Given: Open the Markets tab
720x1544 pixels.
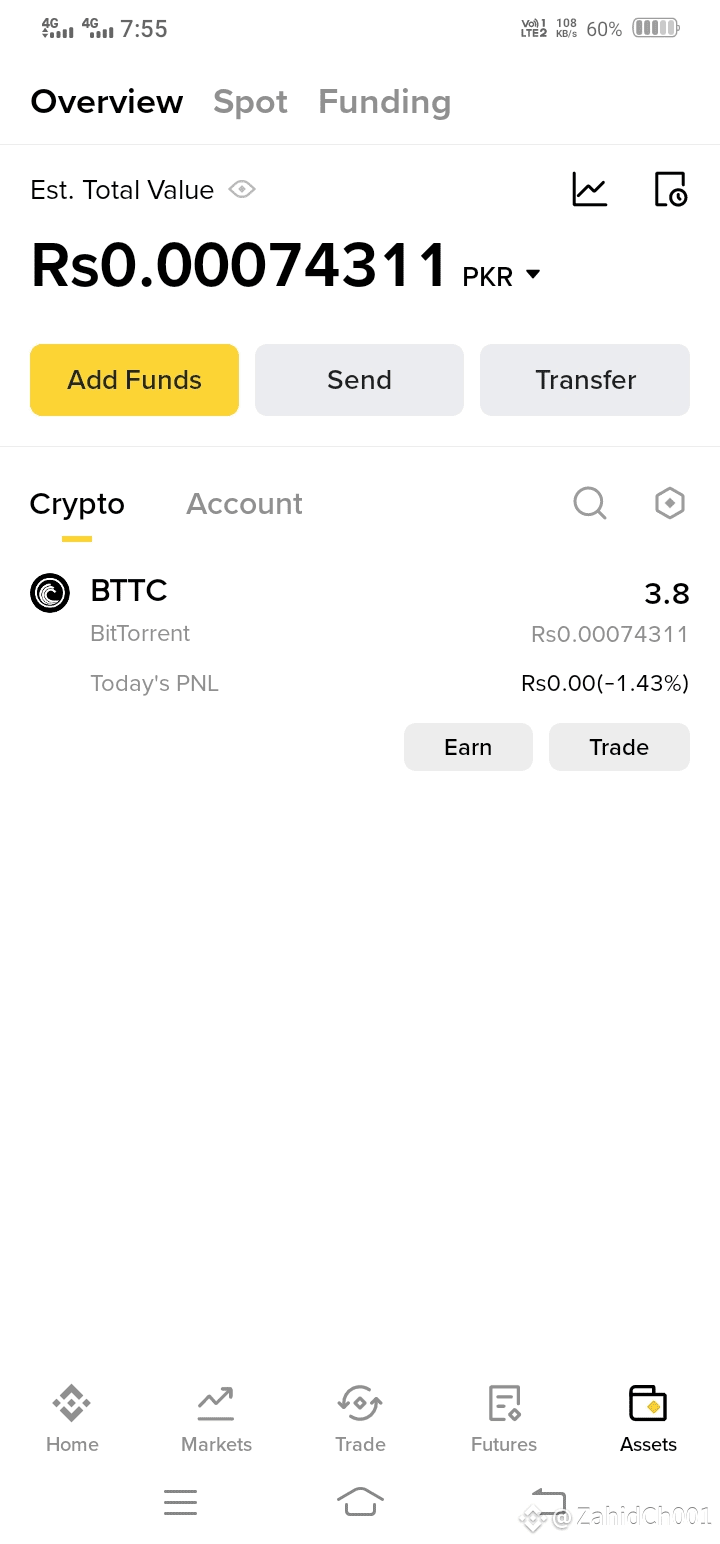Looking at the screenshot, I should click(x=216, y=1418).
